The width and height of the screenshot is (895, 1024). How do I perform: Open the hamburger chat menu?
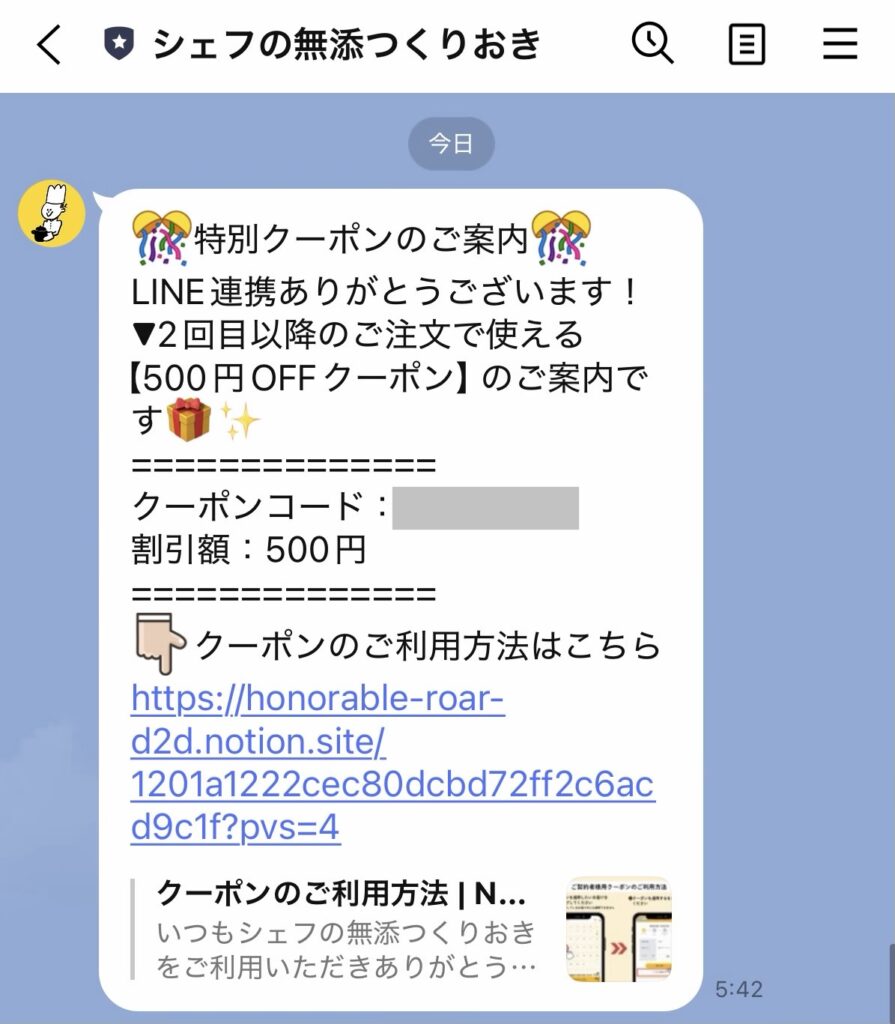coord(839,45)
